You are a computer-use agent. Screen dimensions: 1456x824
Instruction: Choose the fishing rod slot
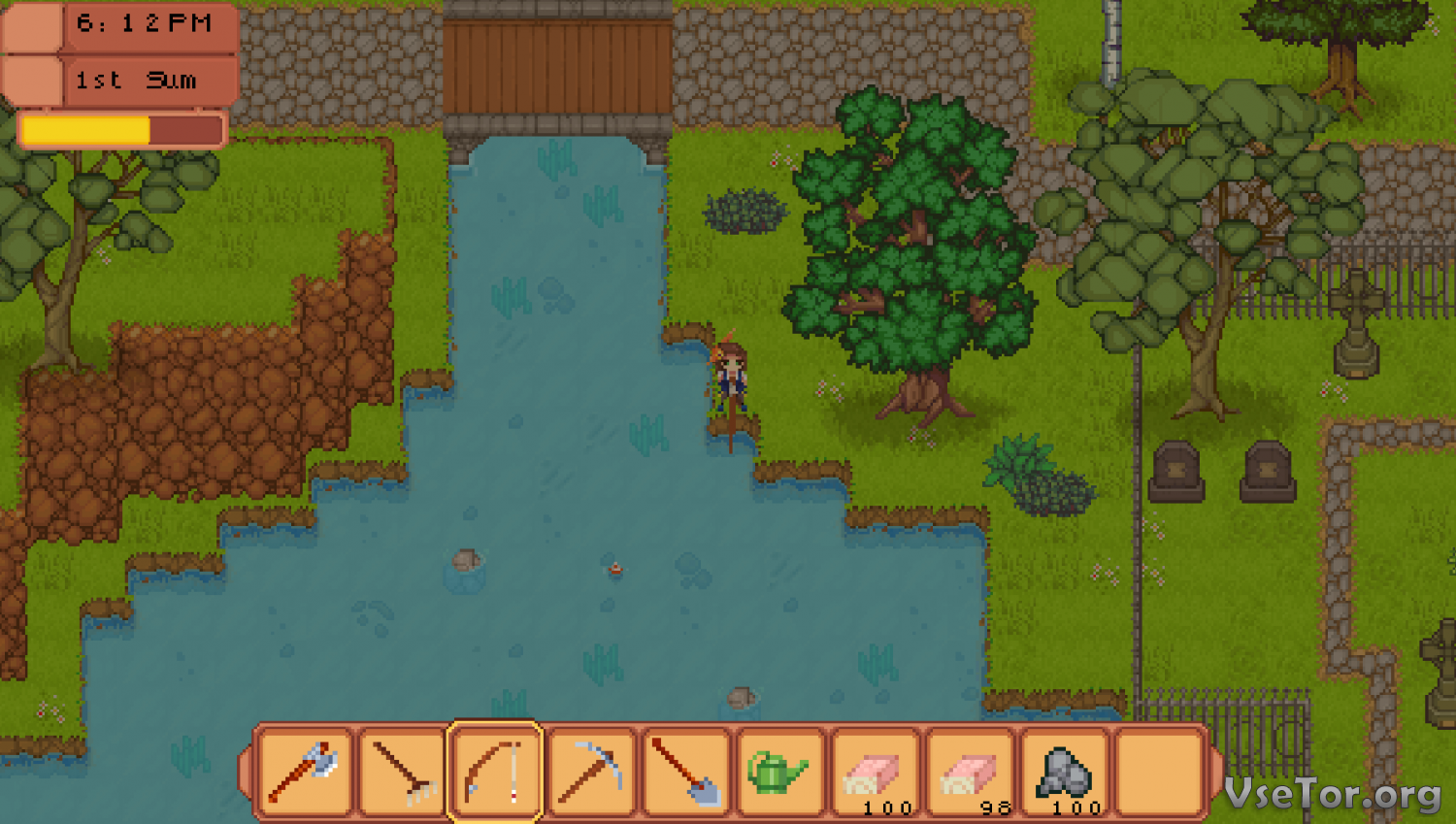click(x=495, y=773)
